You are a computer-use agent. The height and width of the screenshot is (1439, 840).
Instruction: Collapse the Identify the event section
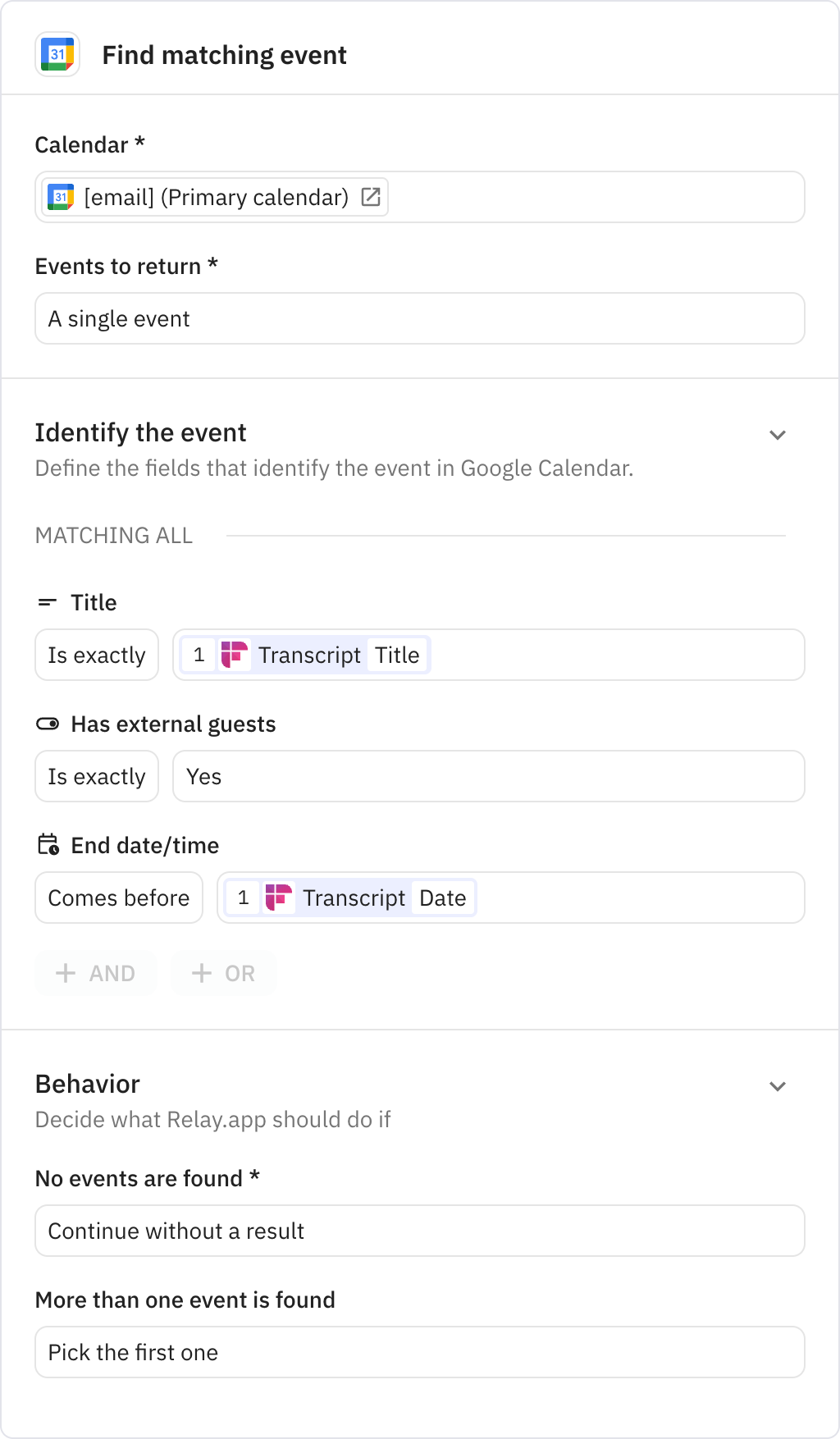(x=778, y=434)
